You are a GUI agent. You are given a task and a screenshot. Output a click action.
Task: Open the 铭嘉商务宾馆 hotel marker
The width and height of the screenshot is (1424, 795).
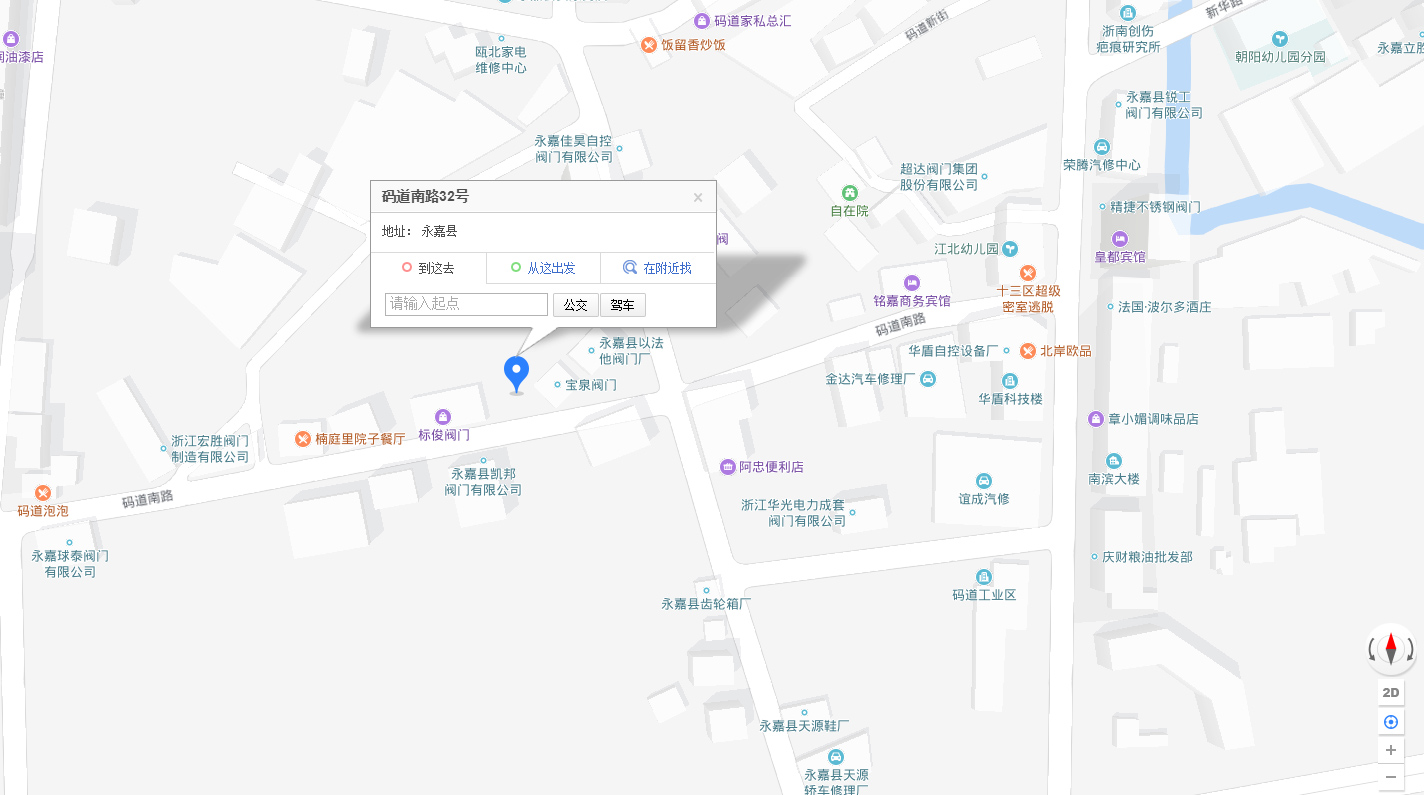click(911, 283)
